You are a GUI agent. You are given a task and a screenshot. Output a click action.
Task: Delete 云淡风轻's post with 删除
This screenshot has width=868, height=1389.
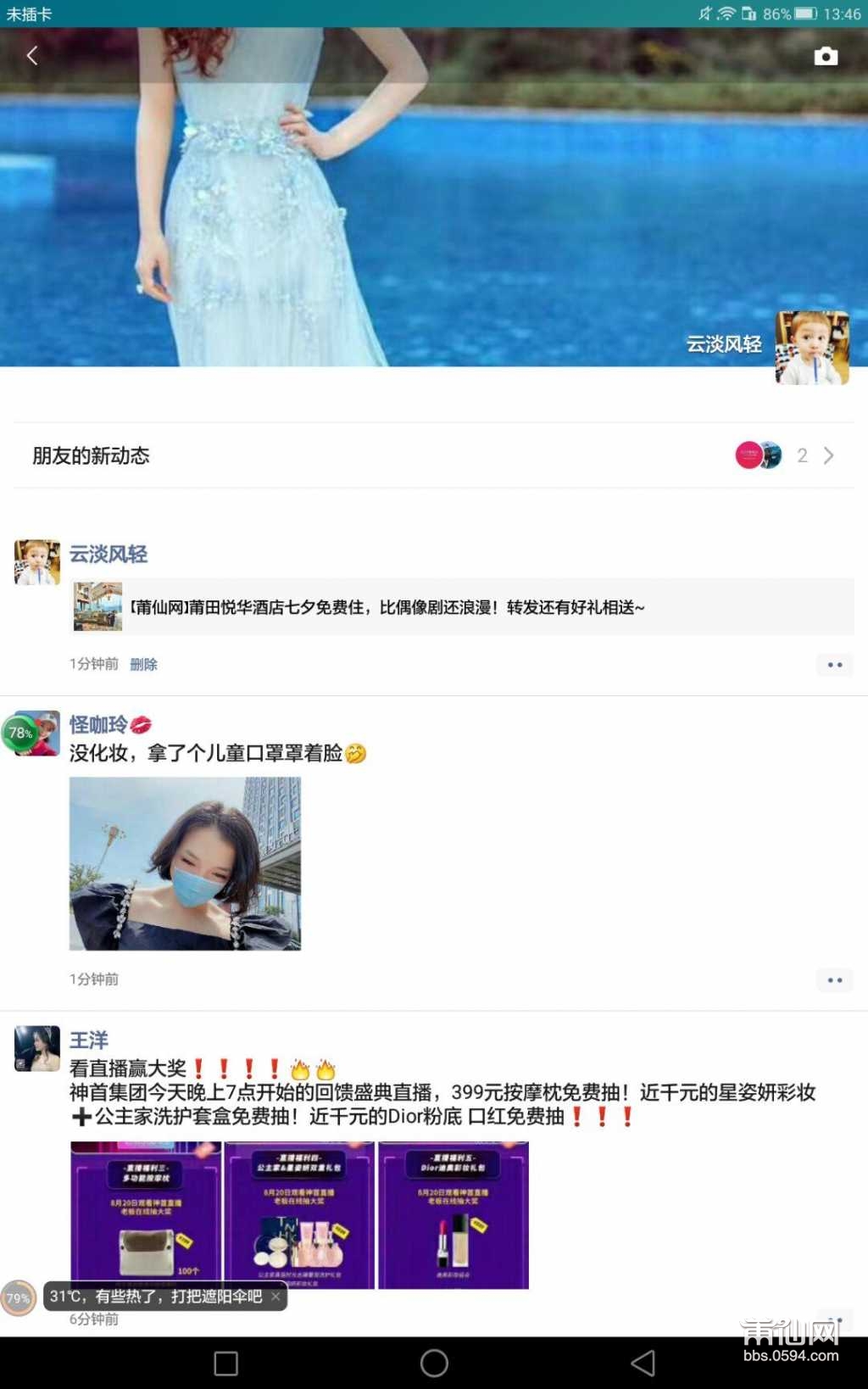(x=143, y=664)
